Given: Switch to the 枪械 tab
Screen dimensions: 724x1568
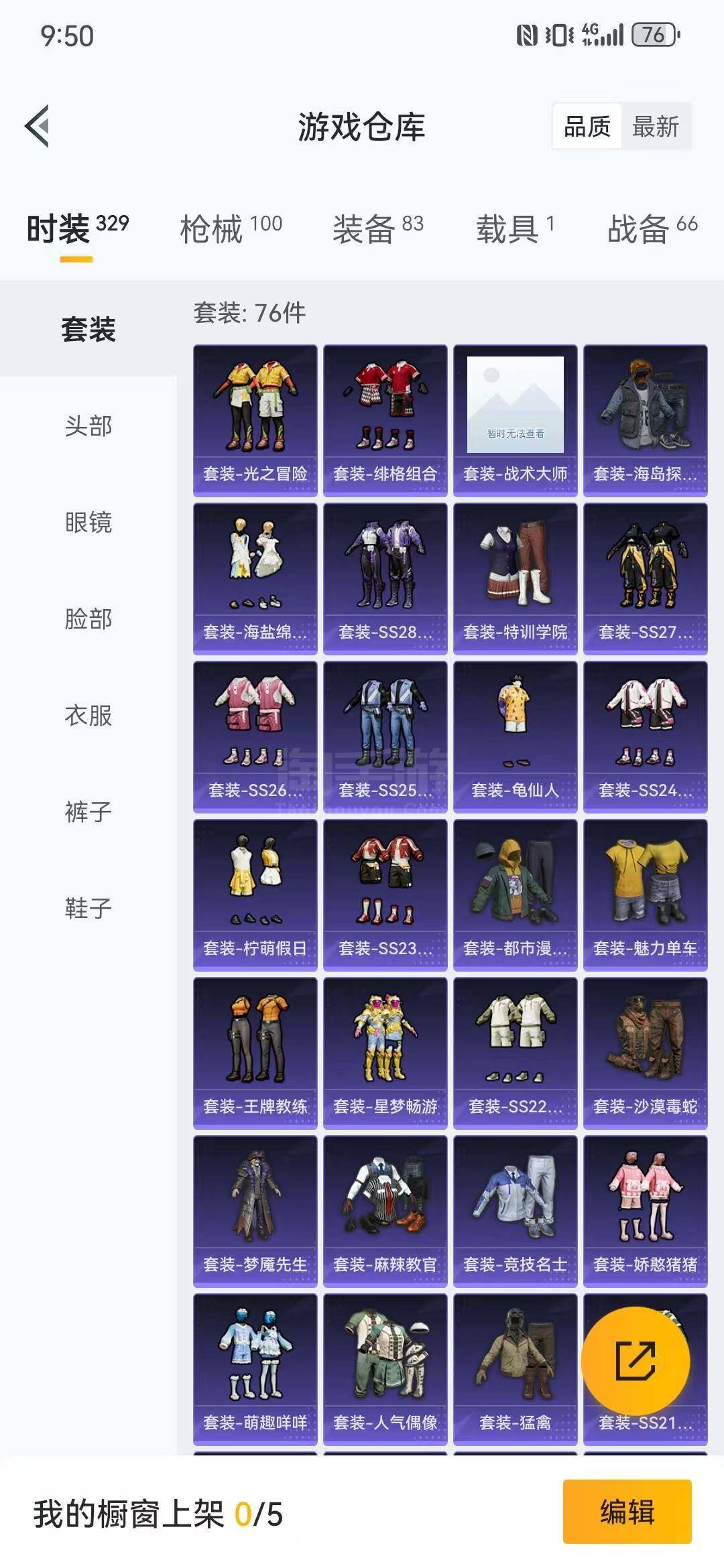Looking at the screenshot, I should 231,229.
